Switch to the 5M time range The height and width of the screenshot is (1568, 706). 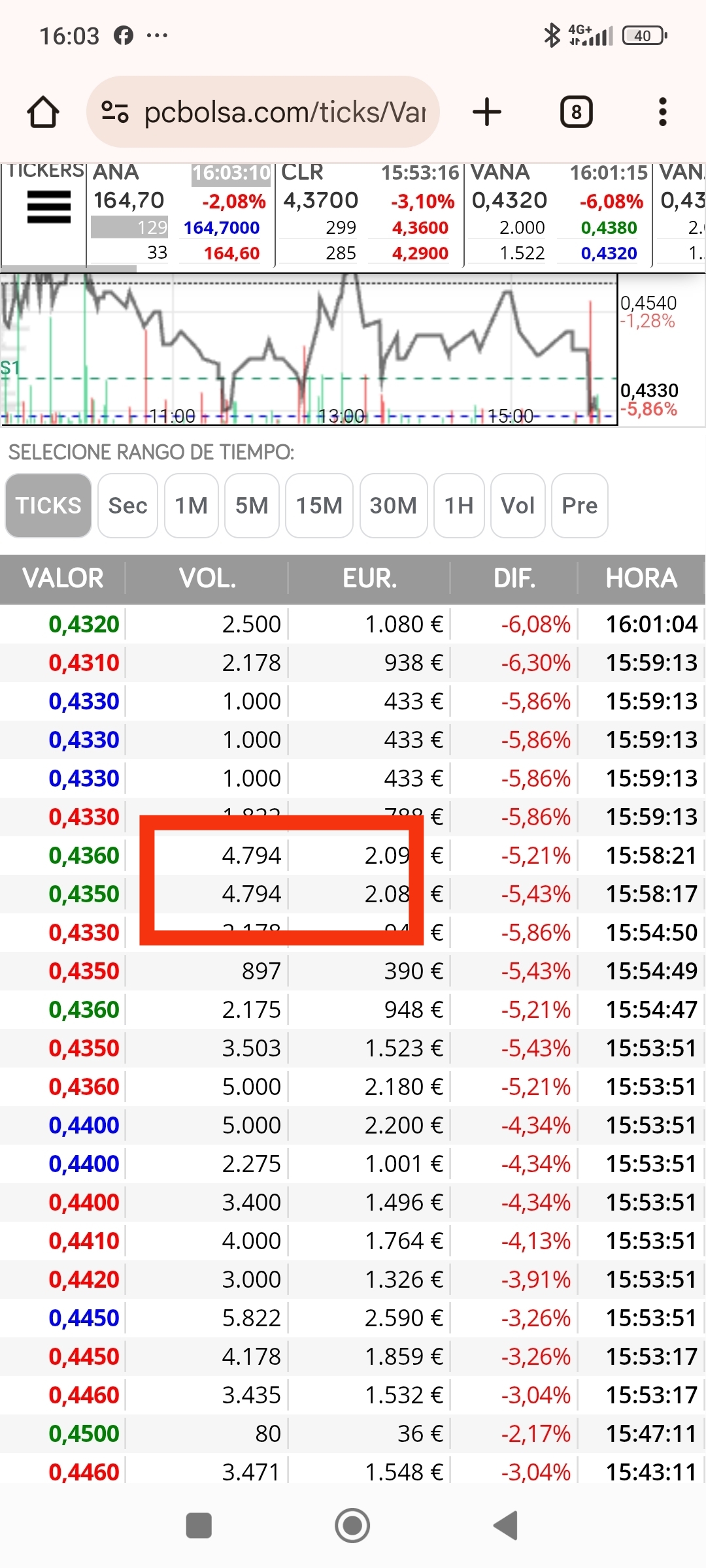252,506
